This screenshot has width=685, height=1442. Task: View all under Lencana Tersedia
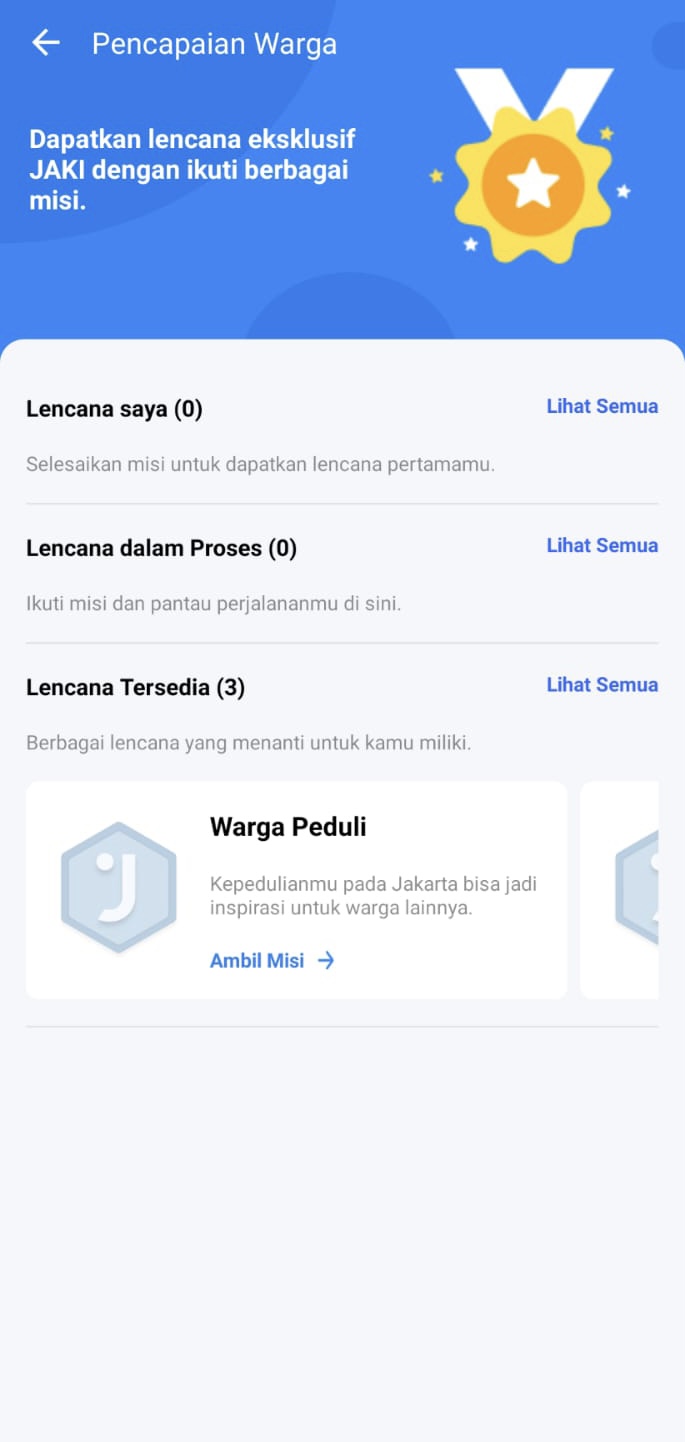[x=602, y=684]
